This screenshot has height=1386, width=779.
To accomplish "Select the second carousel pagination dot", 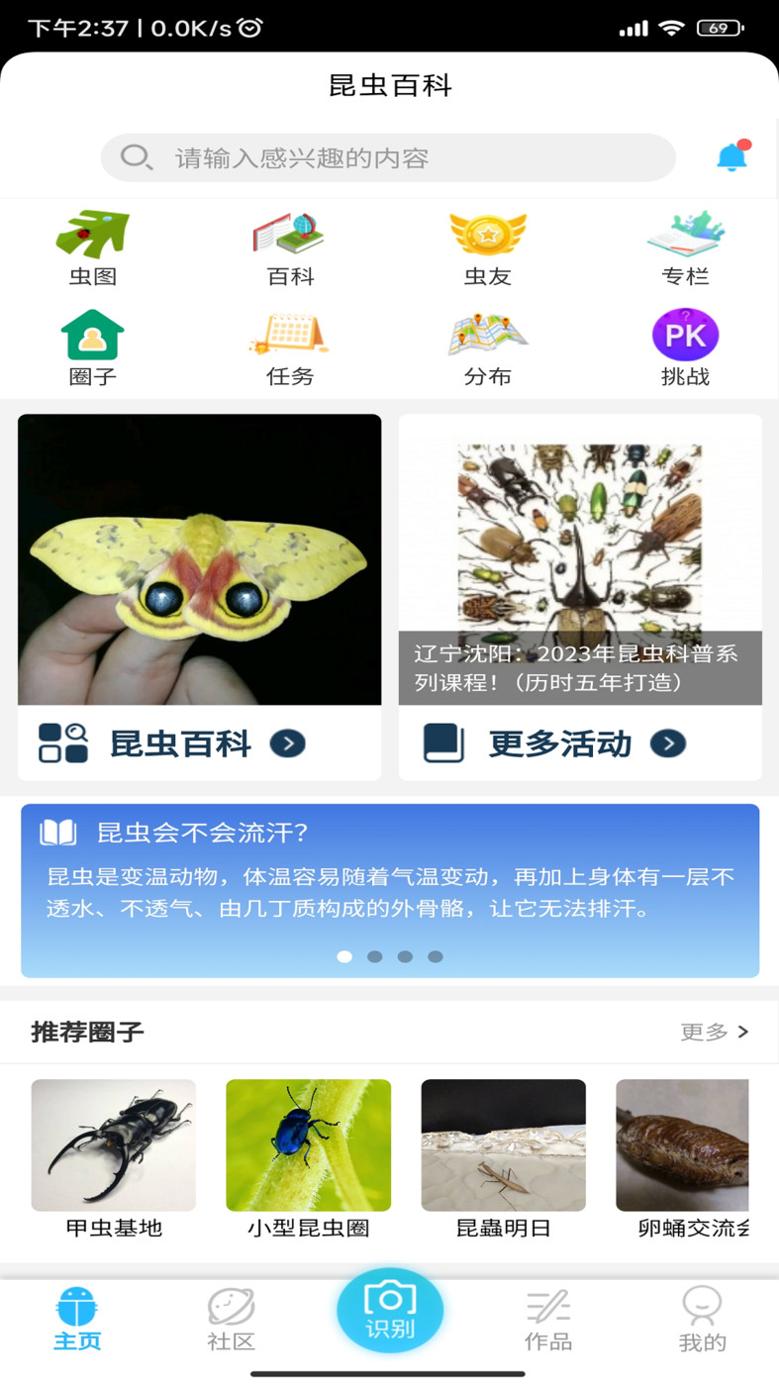I will point(375,956).
